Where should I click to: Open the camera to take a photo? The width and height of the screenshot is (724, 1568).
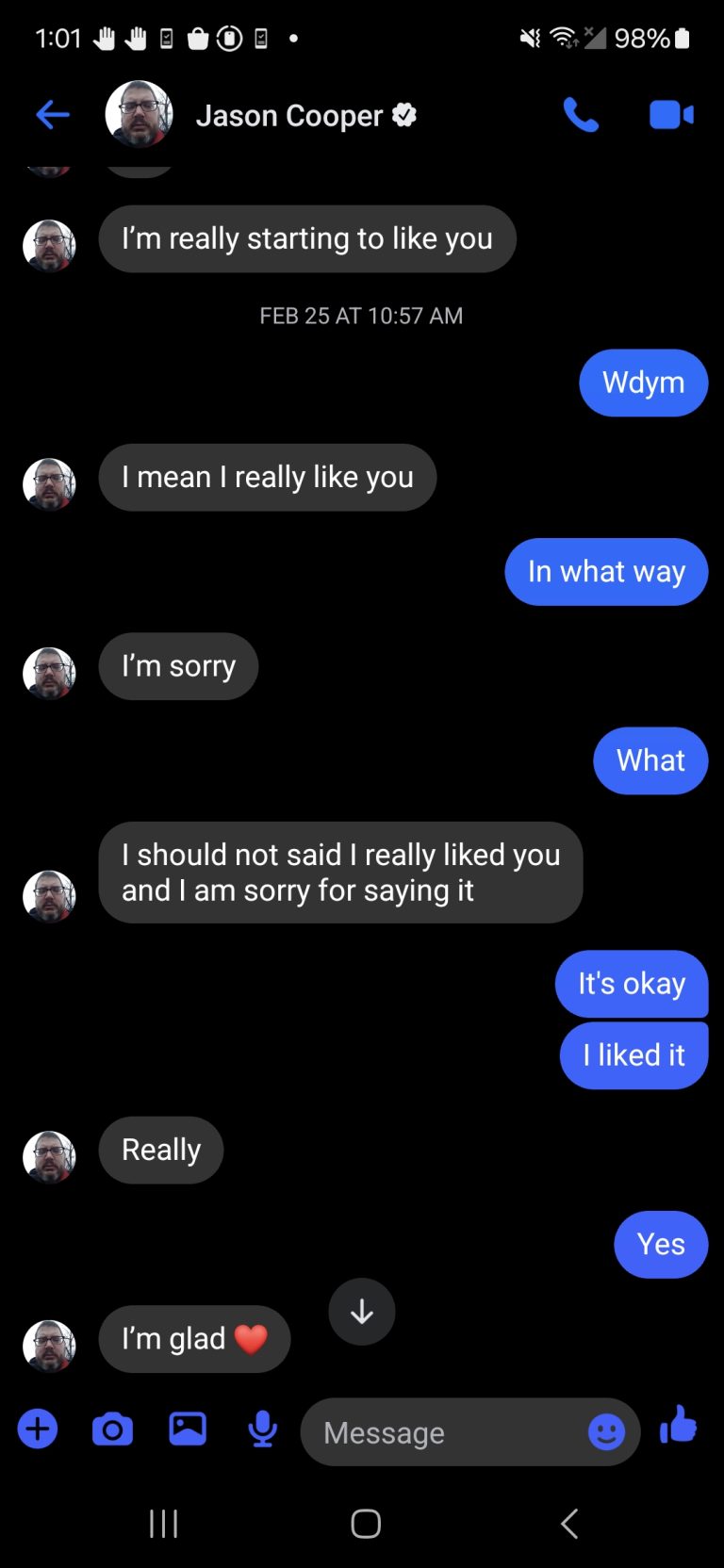(112, 1429)
